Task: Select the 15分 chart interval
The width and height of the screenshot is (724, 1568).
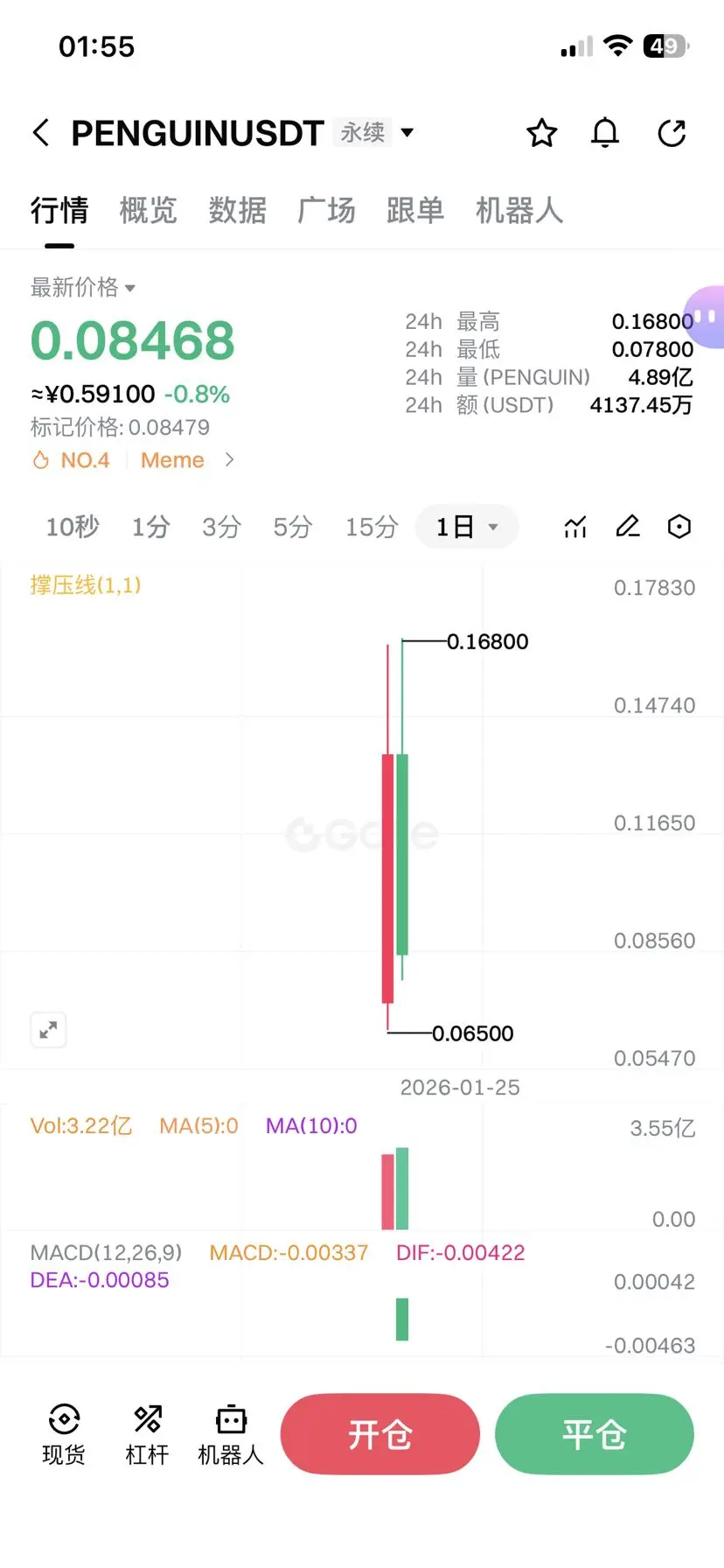Action: (372, 527)
